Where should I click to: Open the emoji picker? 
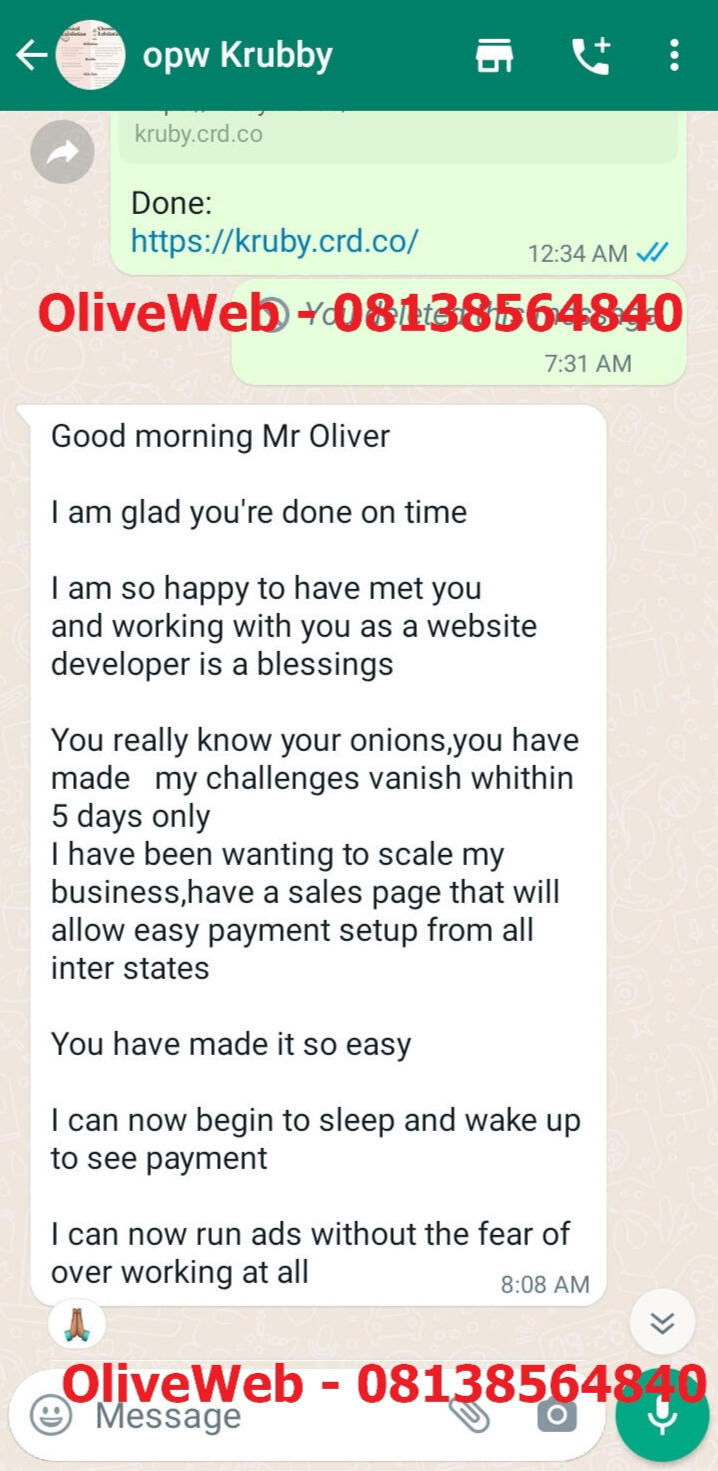tap(50, 1415)
